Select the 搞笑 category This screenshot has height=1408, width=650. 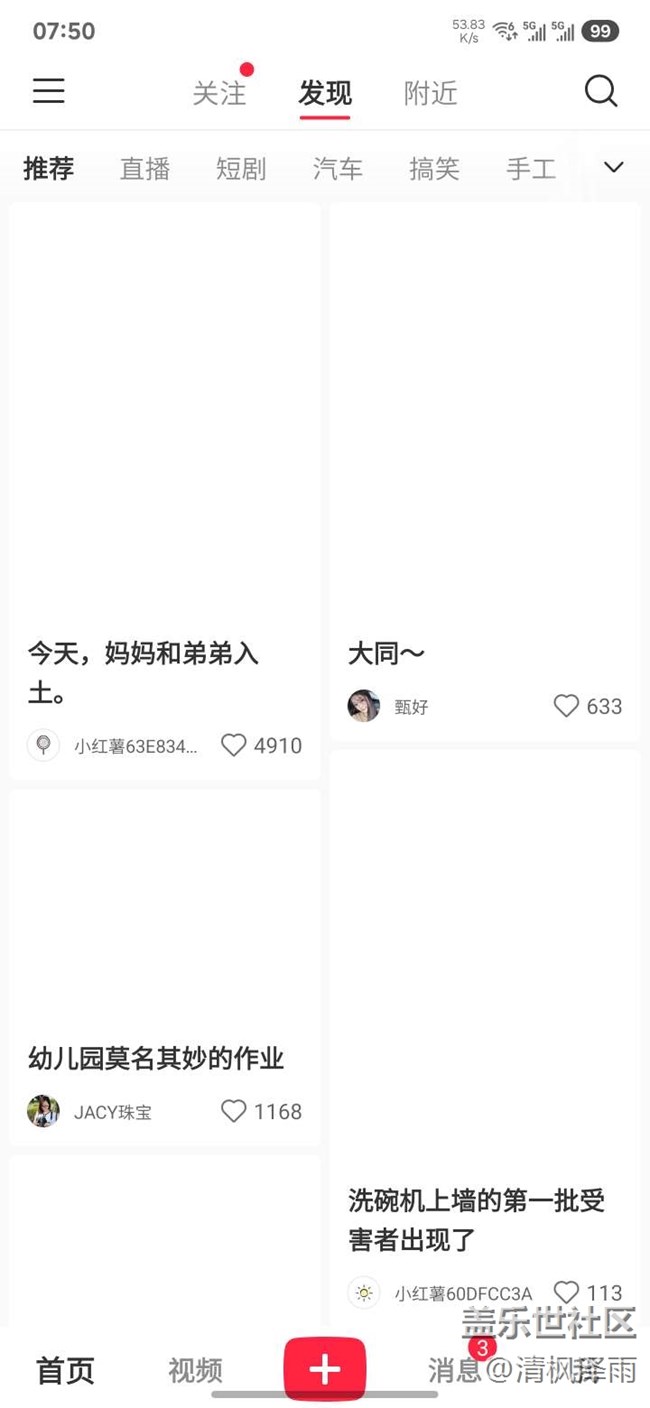coord(434,169)
